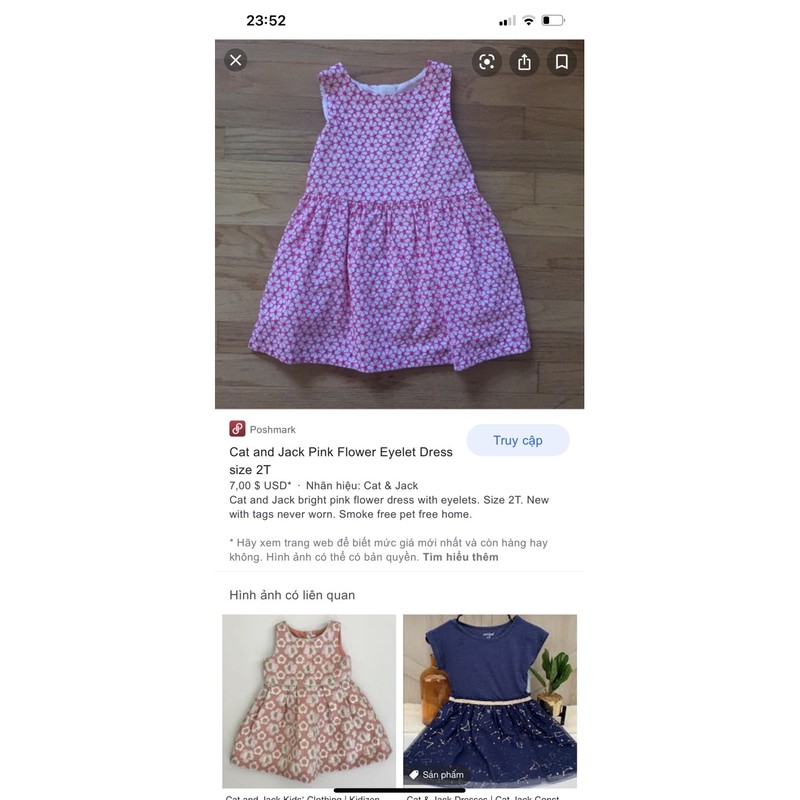Bookmark this image to collections
The image size is (800, 800).
click(x=562, y=62)
